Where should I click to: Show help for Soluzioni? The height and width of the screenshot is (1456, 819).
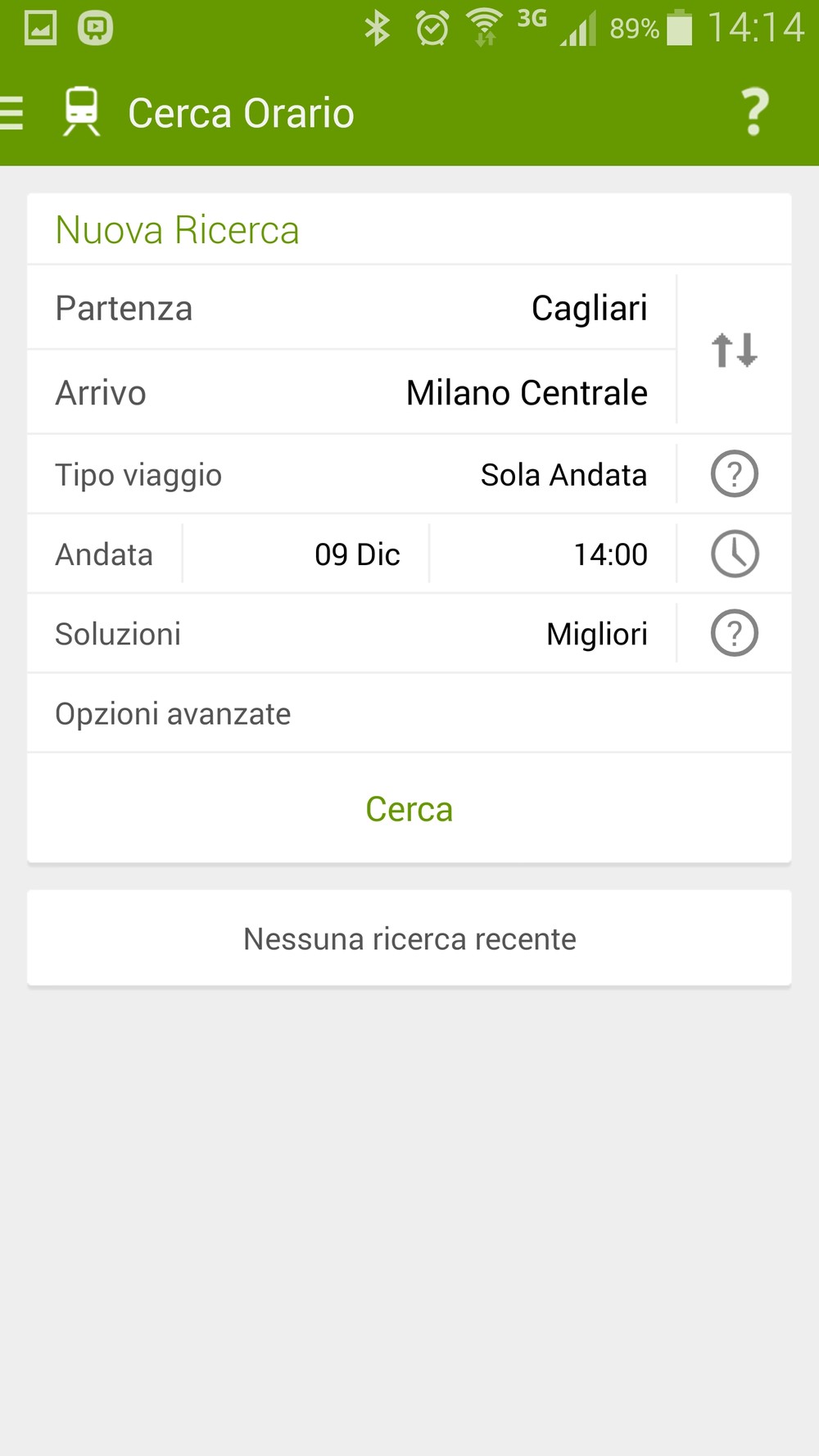tap(735, 633)
